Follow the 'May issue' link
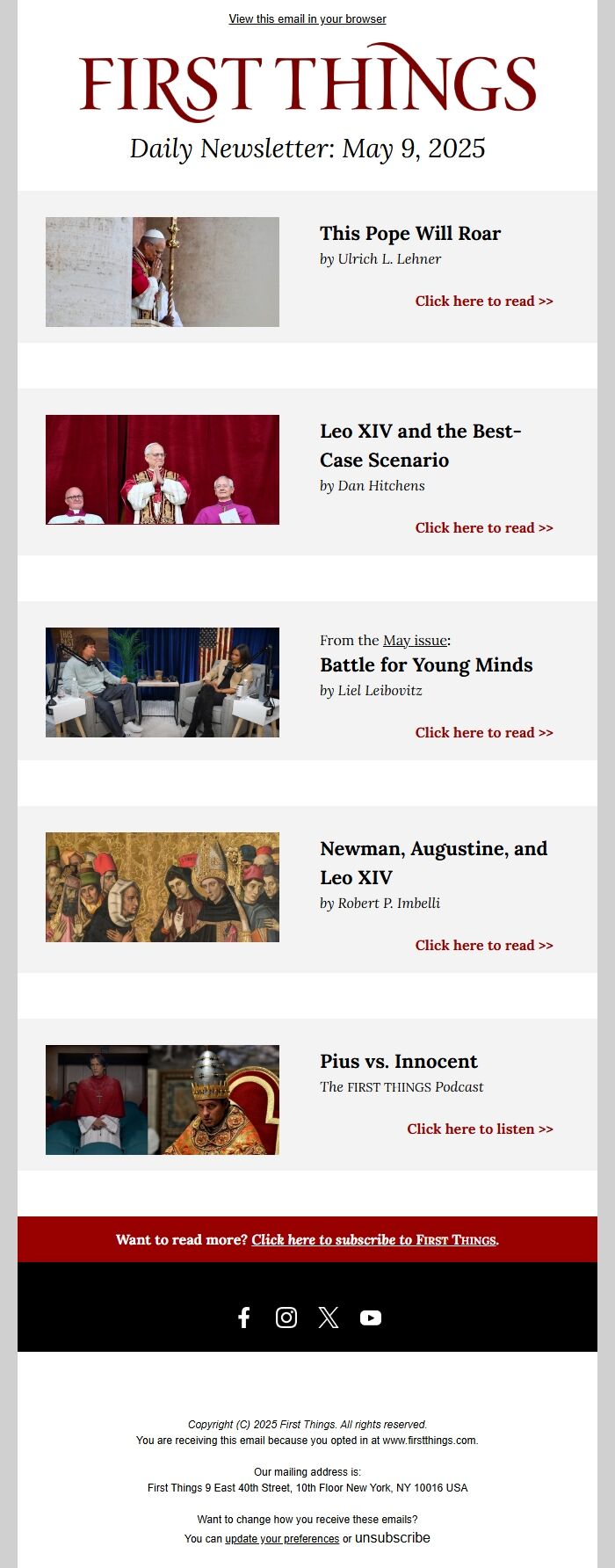The image size is (615, 1568). pos(415,640)
